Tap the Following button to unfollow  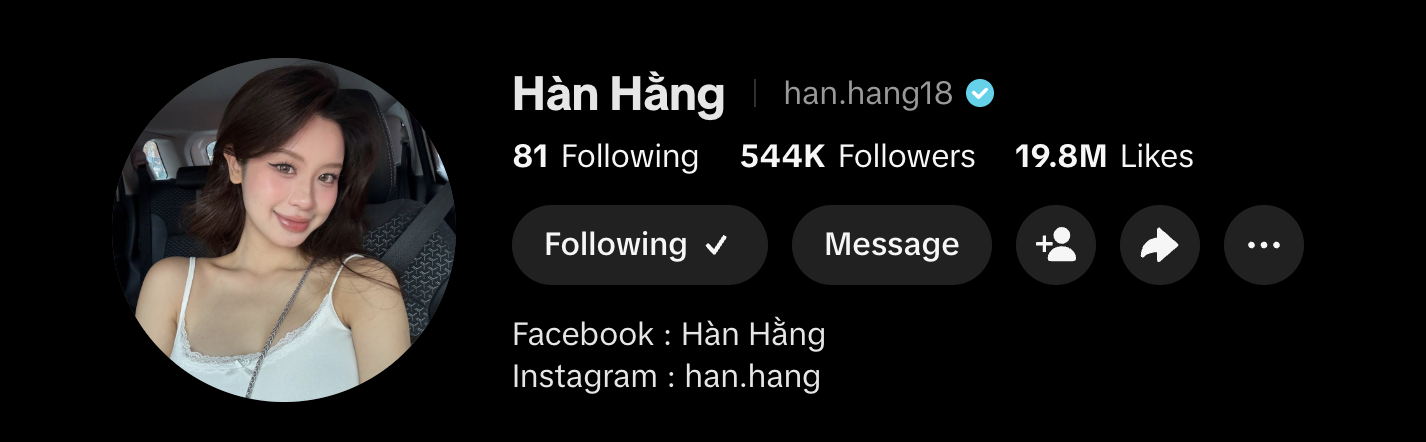639,245
